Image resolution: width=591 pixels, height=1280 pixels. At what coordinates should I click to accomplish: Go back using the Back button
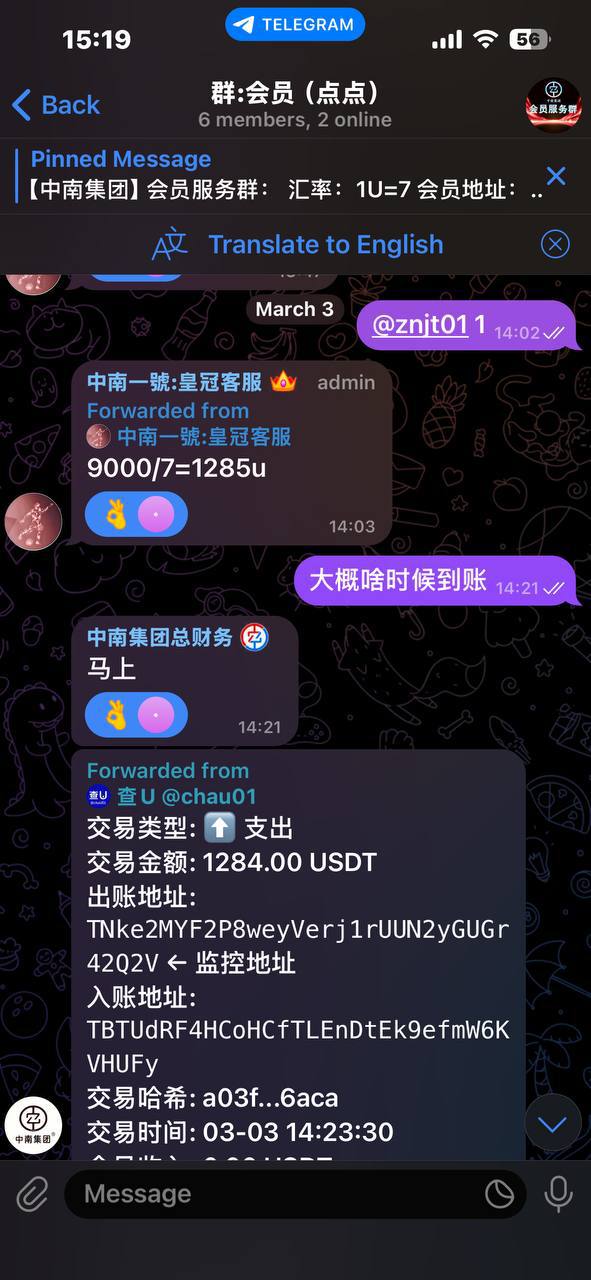(56, 105)
